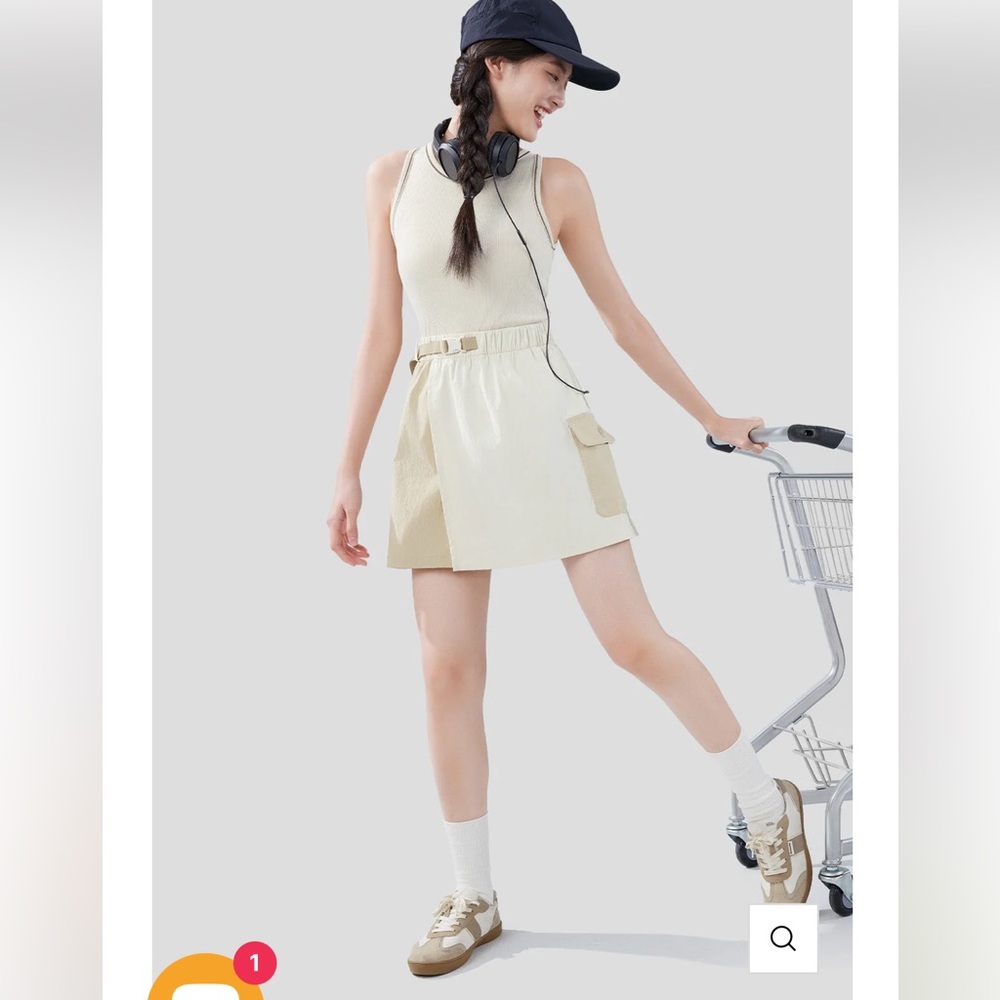Tap the magnifier icon to zoom image
The image size is (1000, 1000).
point(783,938)
